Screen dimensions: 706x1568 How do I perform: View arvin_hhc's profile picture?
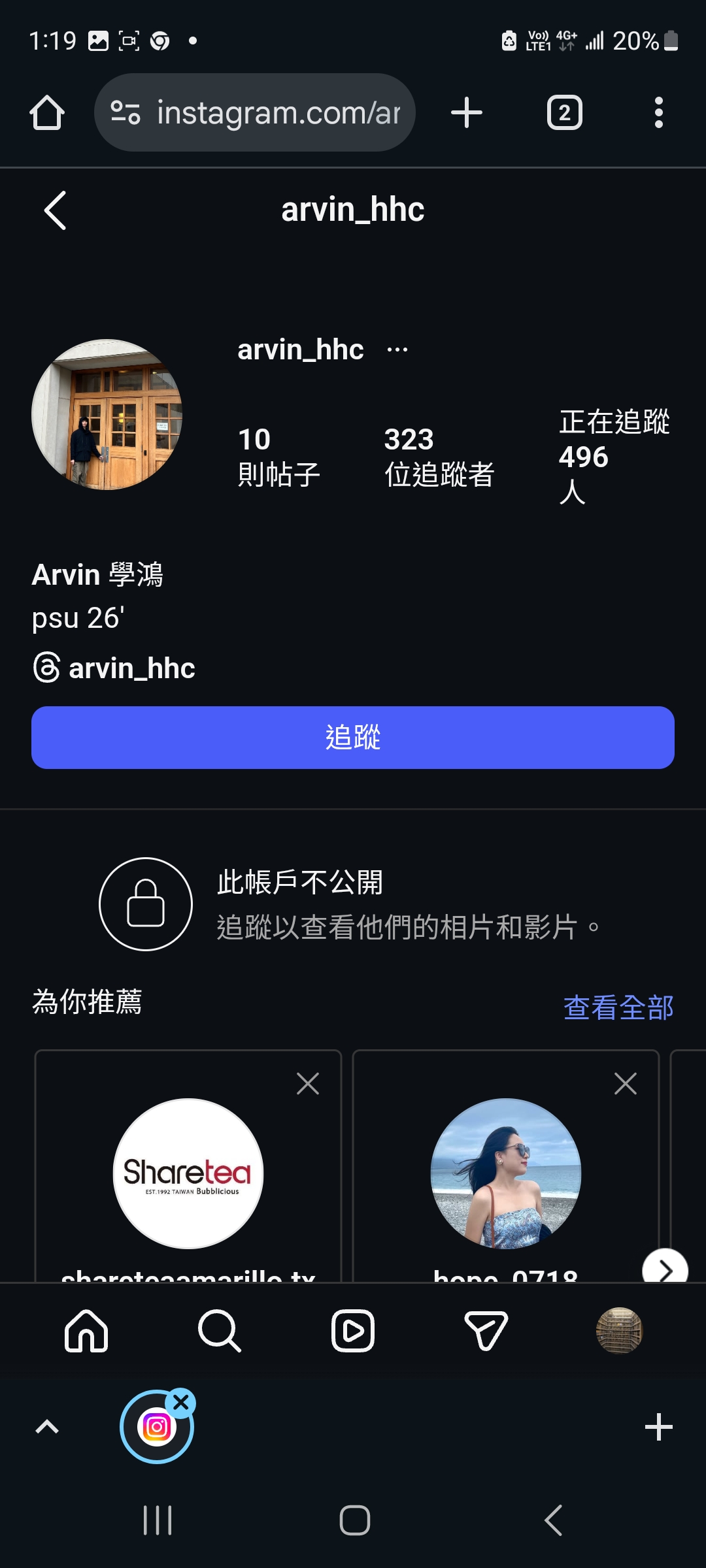point(107,414)
